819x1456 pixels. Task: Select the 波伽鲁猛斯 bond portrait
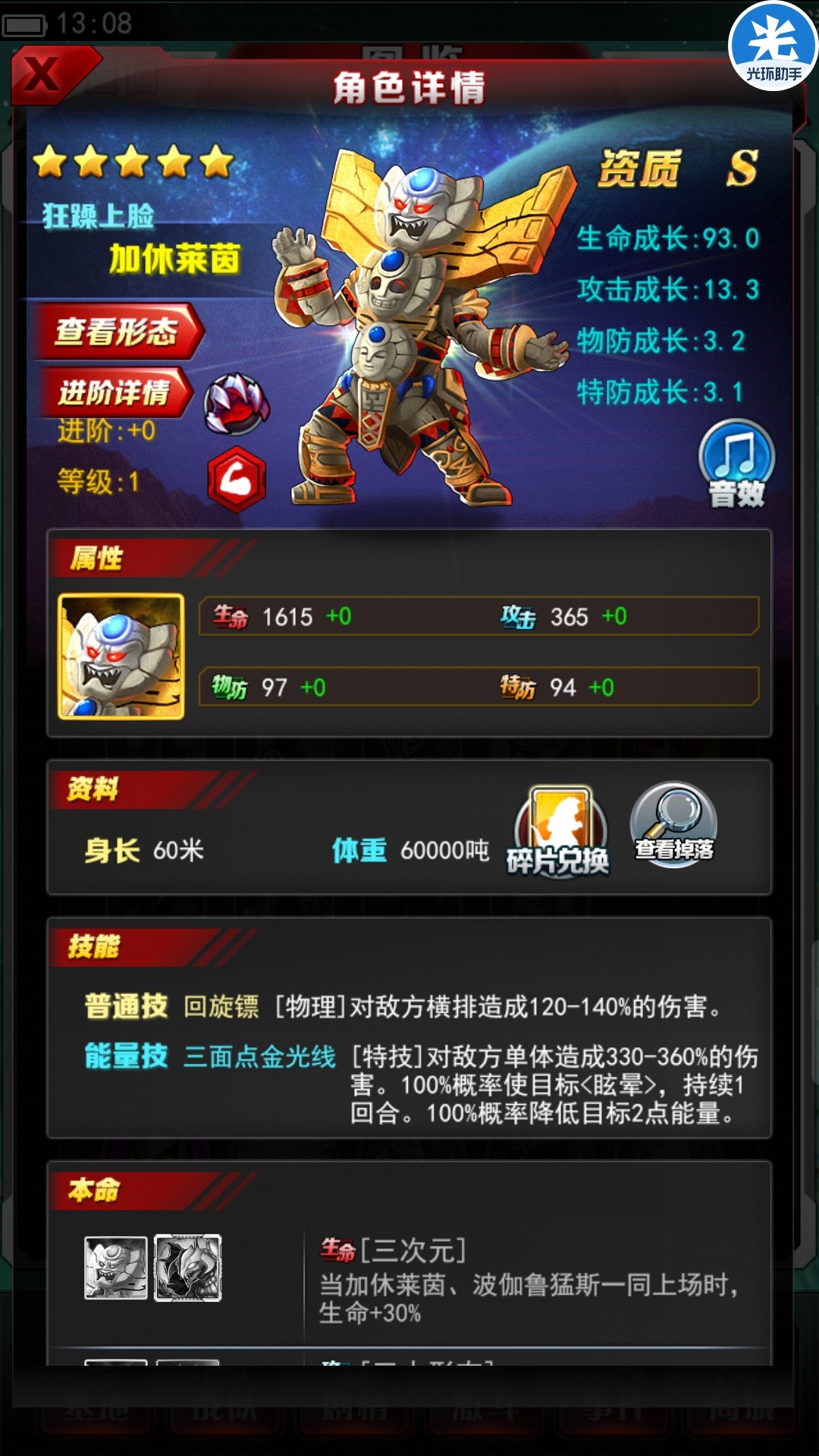(188, 1268)
